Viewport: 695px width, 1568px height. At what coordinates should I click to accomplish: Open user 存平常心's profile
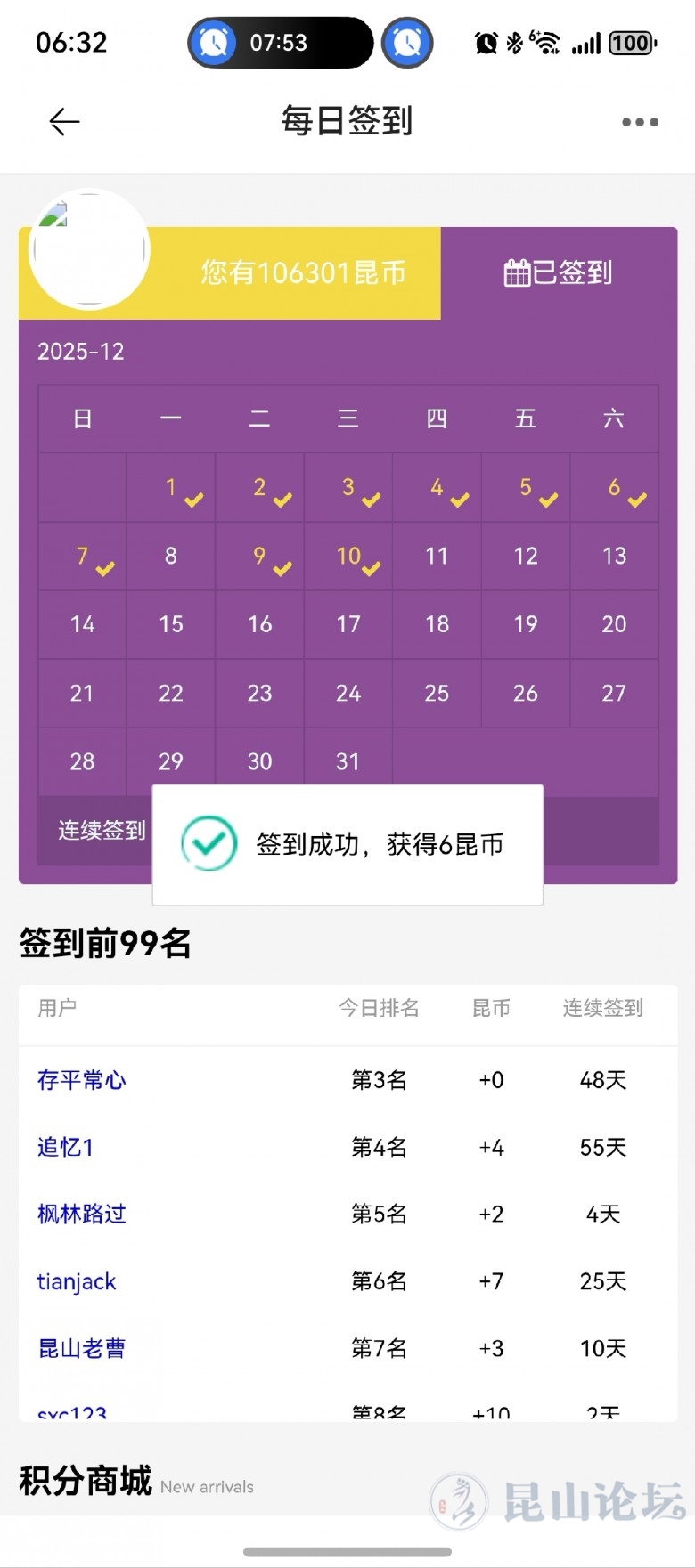pos(82,1080)
